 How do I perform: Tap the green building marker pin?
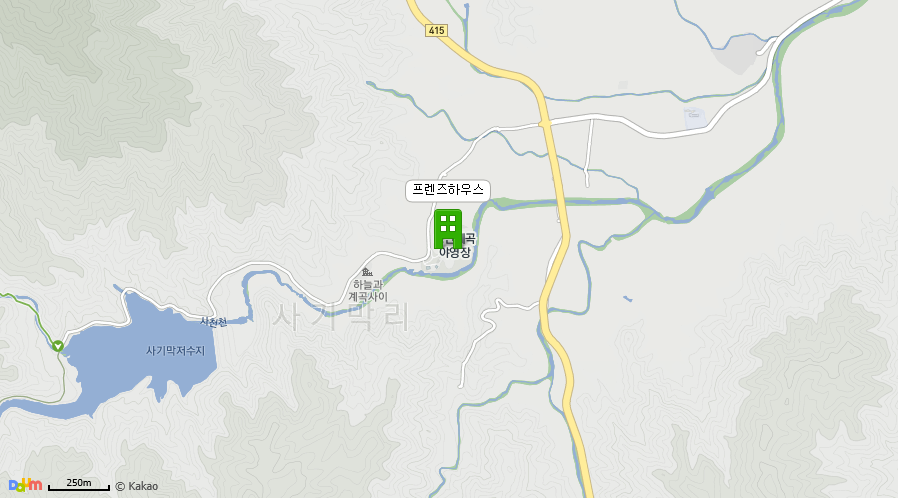[446, 228]
